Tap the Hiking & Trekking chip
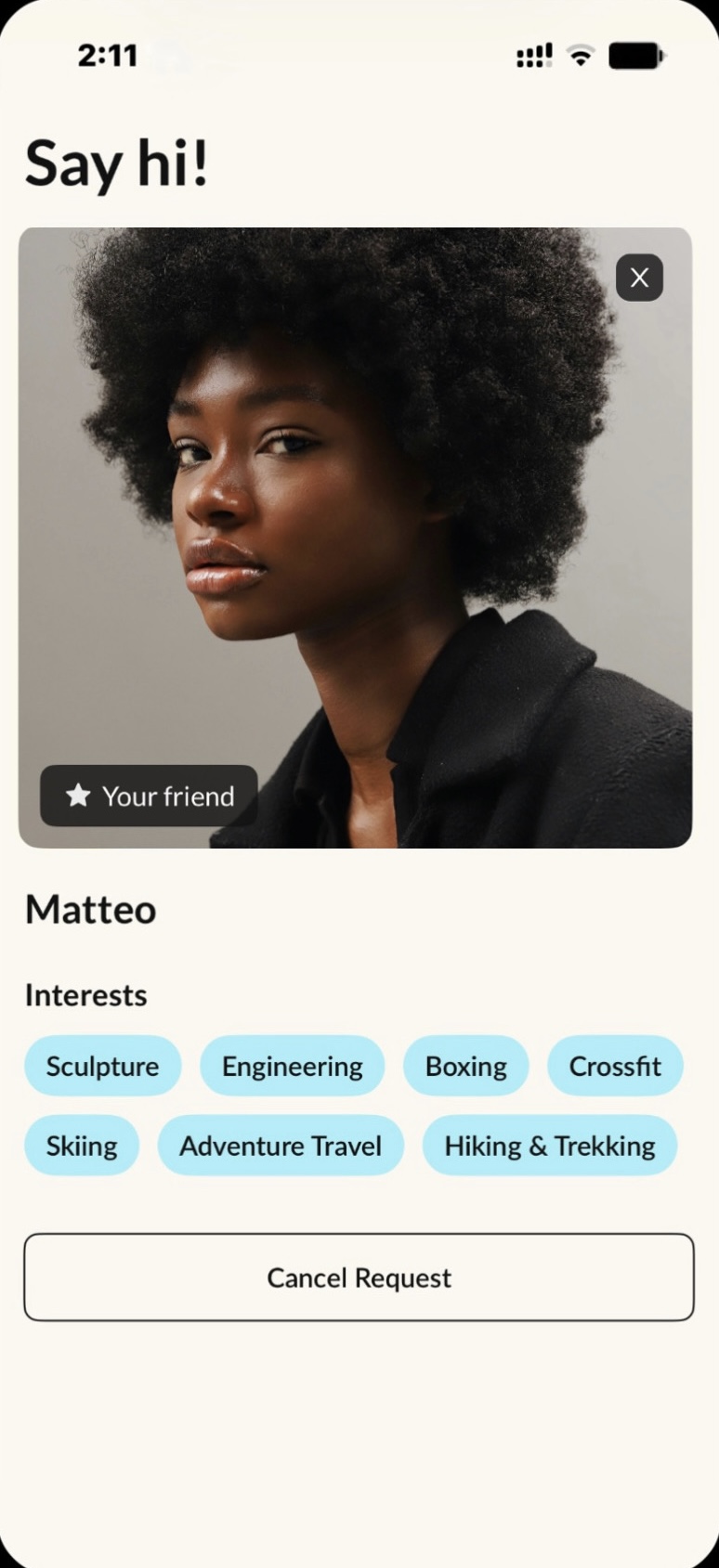This screenshot has height=1568, width=719. (x=549, y=1146)
